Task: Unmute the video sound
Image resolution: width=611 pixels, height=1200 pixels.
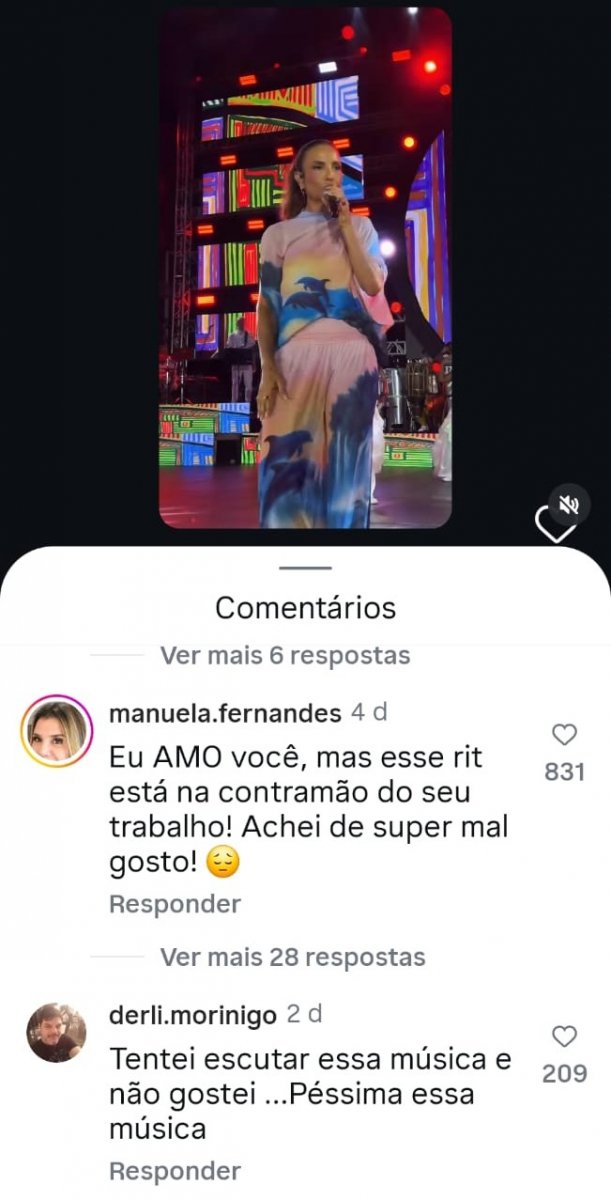Action: coord(569,505)
